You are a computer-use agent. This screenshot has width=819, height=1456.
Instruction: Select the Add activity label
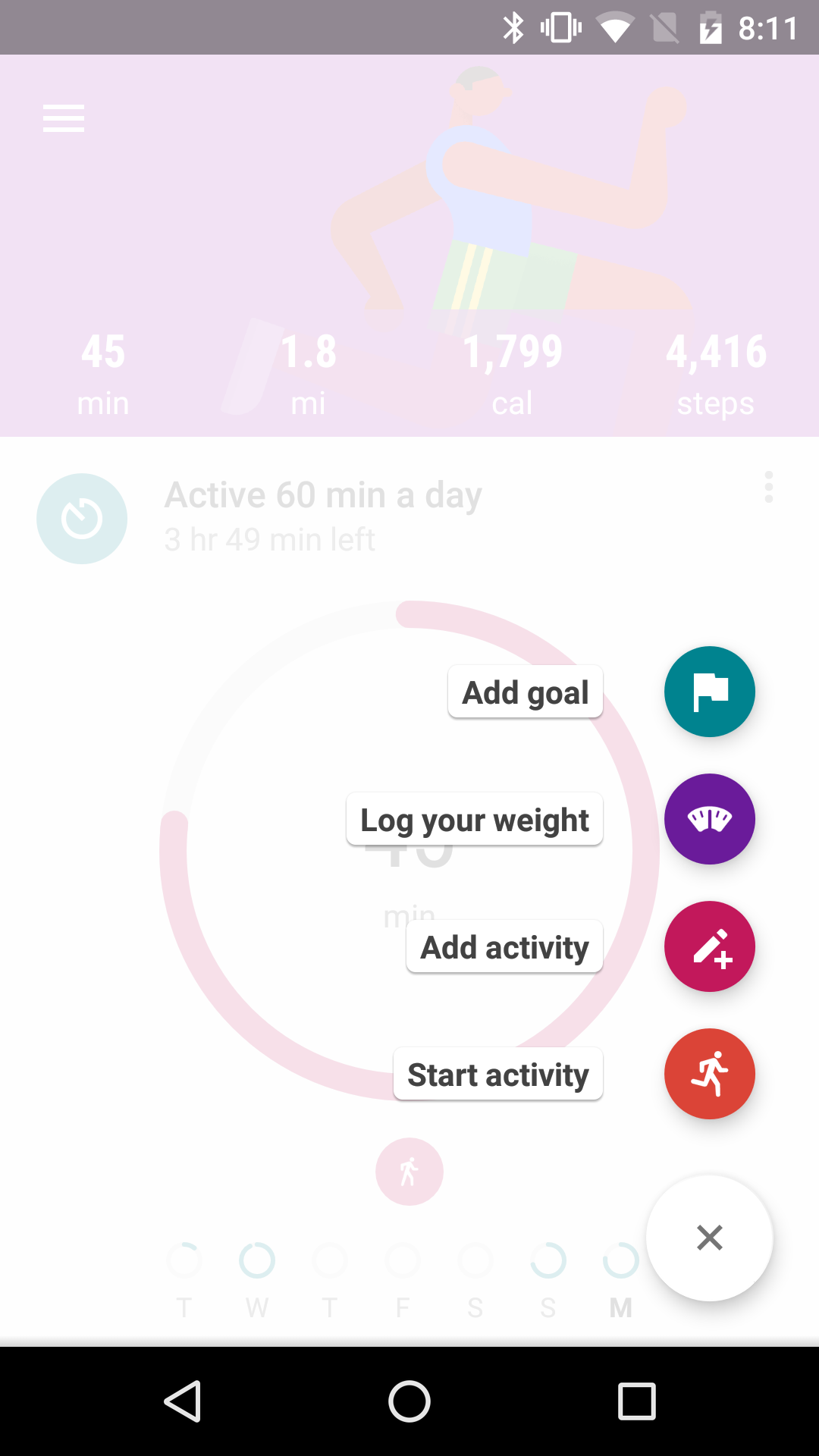(x=504, y=946)
